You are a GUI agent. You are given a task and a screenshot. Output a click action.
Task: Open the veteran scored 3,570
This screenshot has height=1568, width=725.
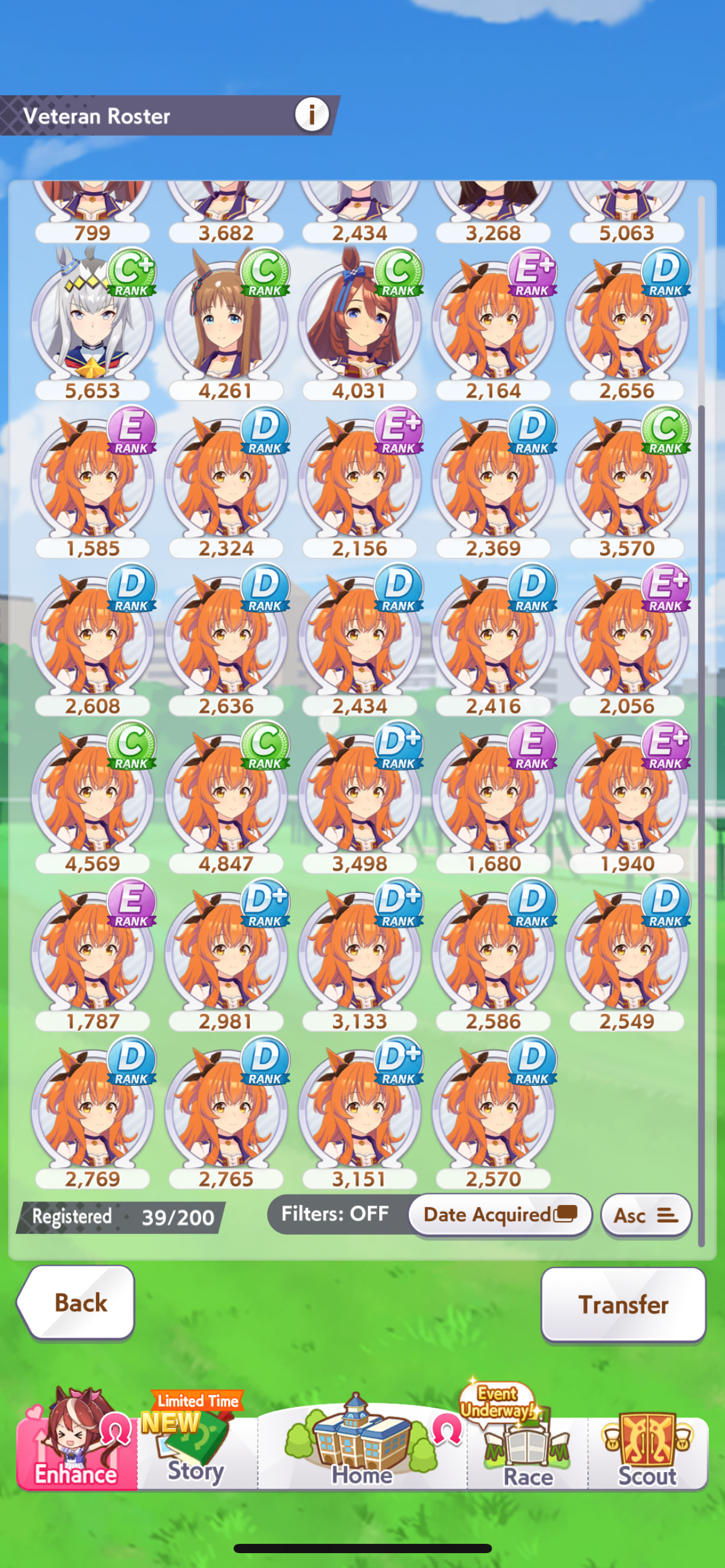tap(627, 481)
